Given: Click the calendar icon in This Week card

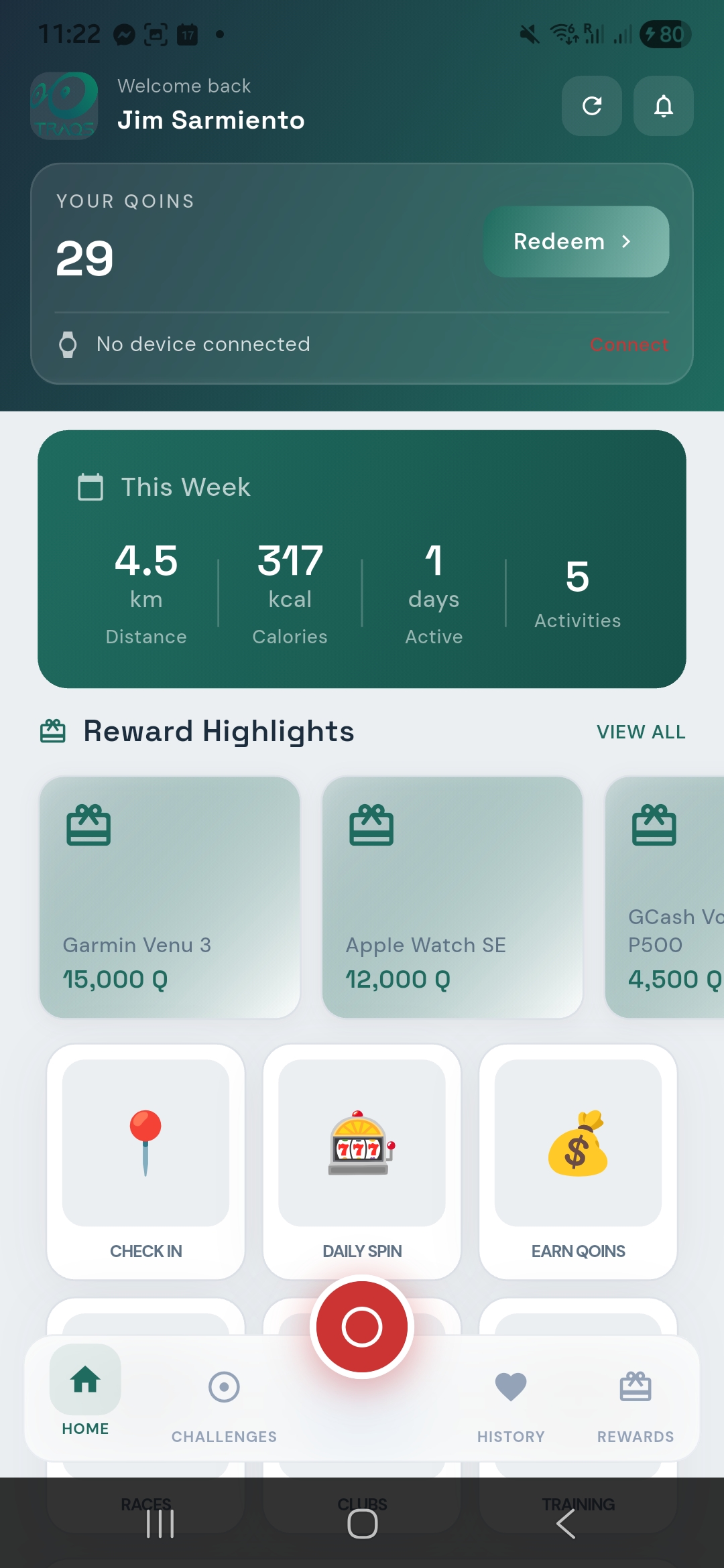Looking at the screenshot, I should point(89,487).
